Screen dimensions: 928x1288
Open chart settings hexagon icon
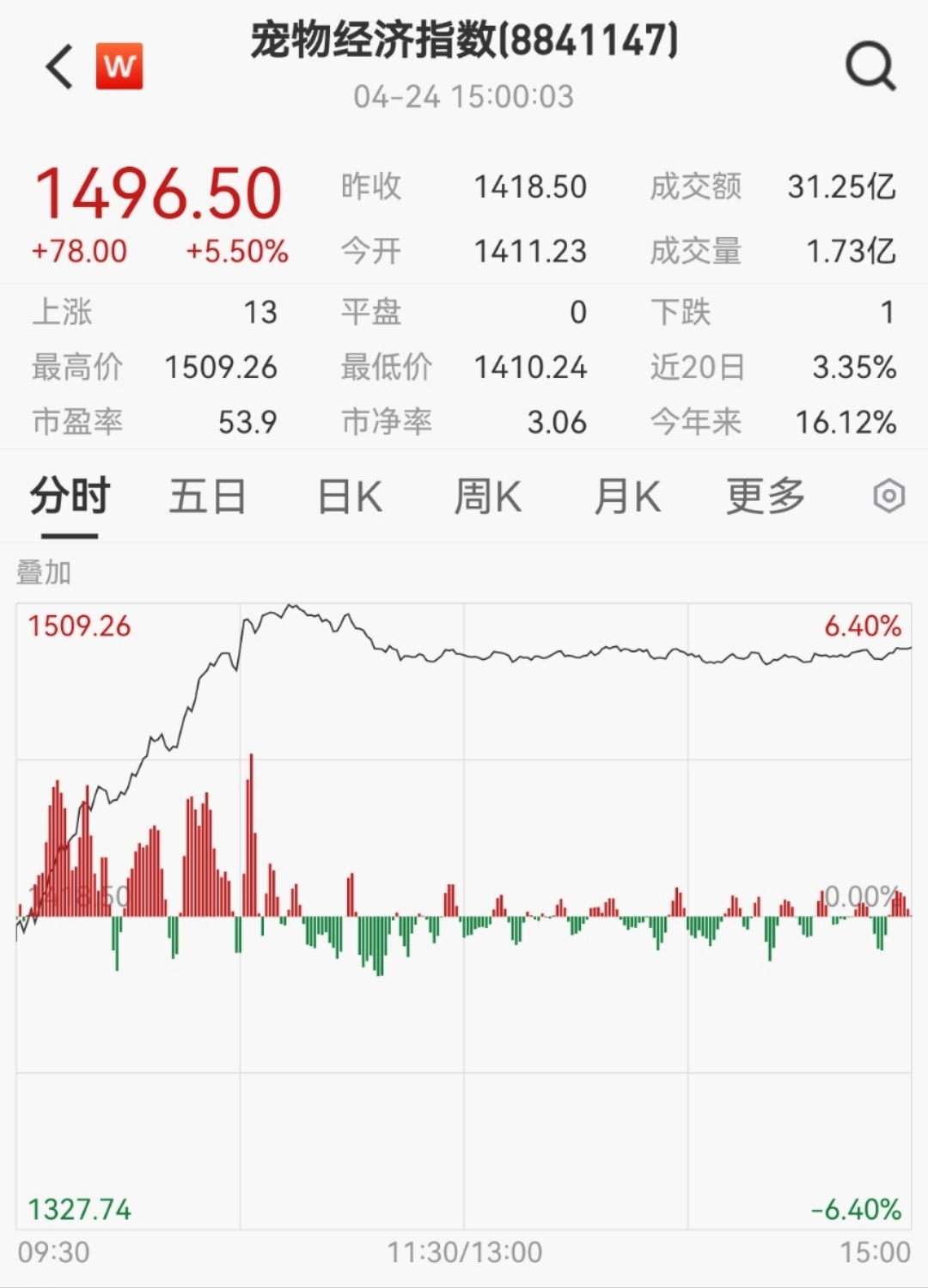[888, 497]
